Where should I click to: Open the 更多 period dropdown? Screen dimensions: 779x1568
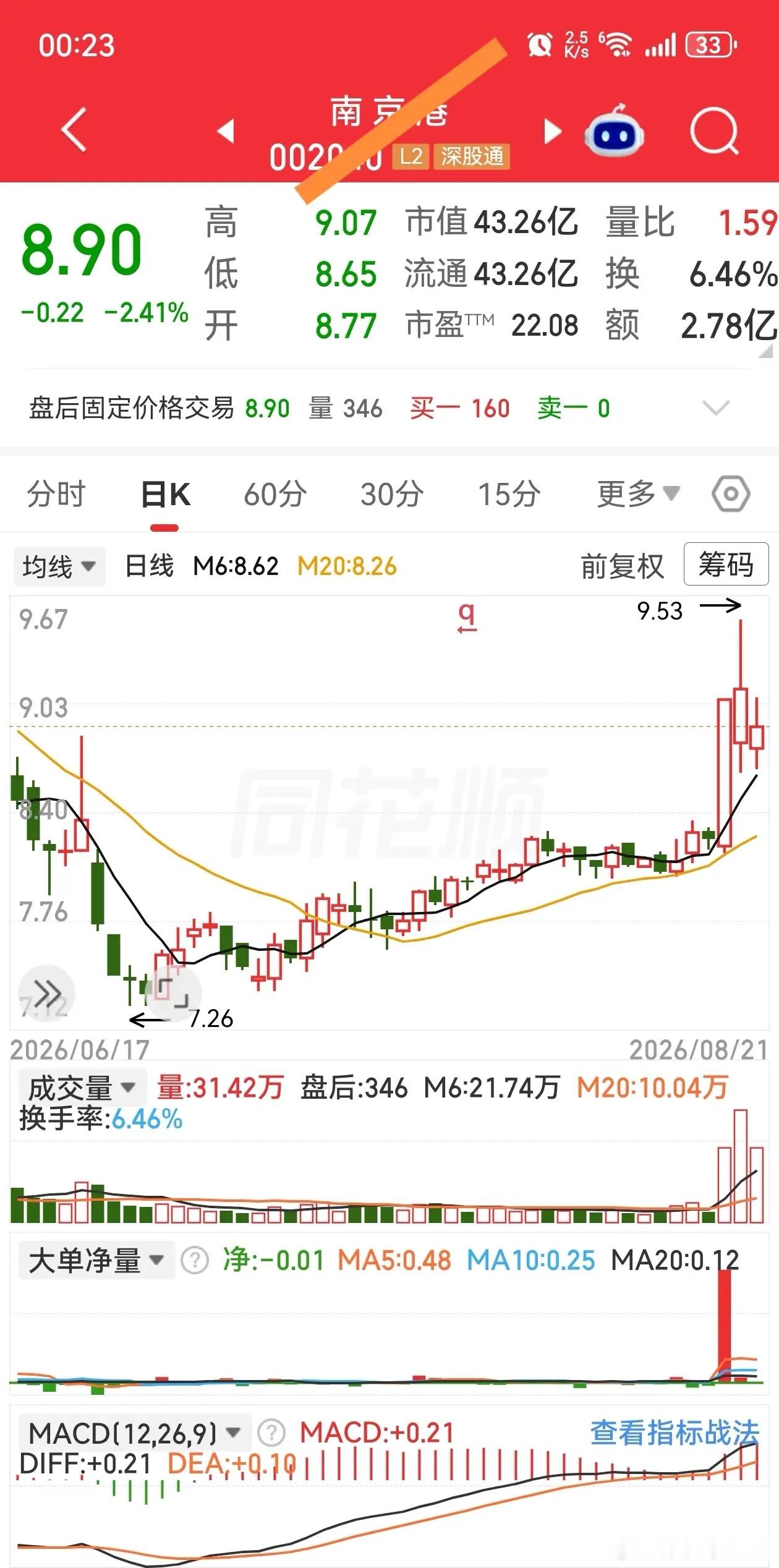[638, 494]
